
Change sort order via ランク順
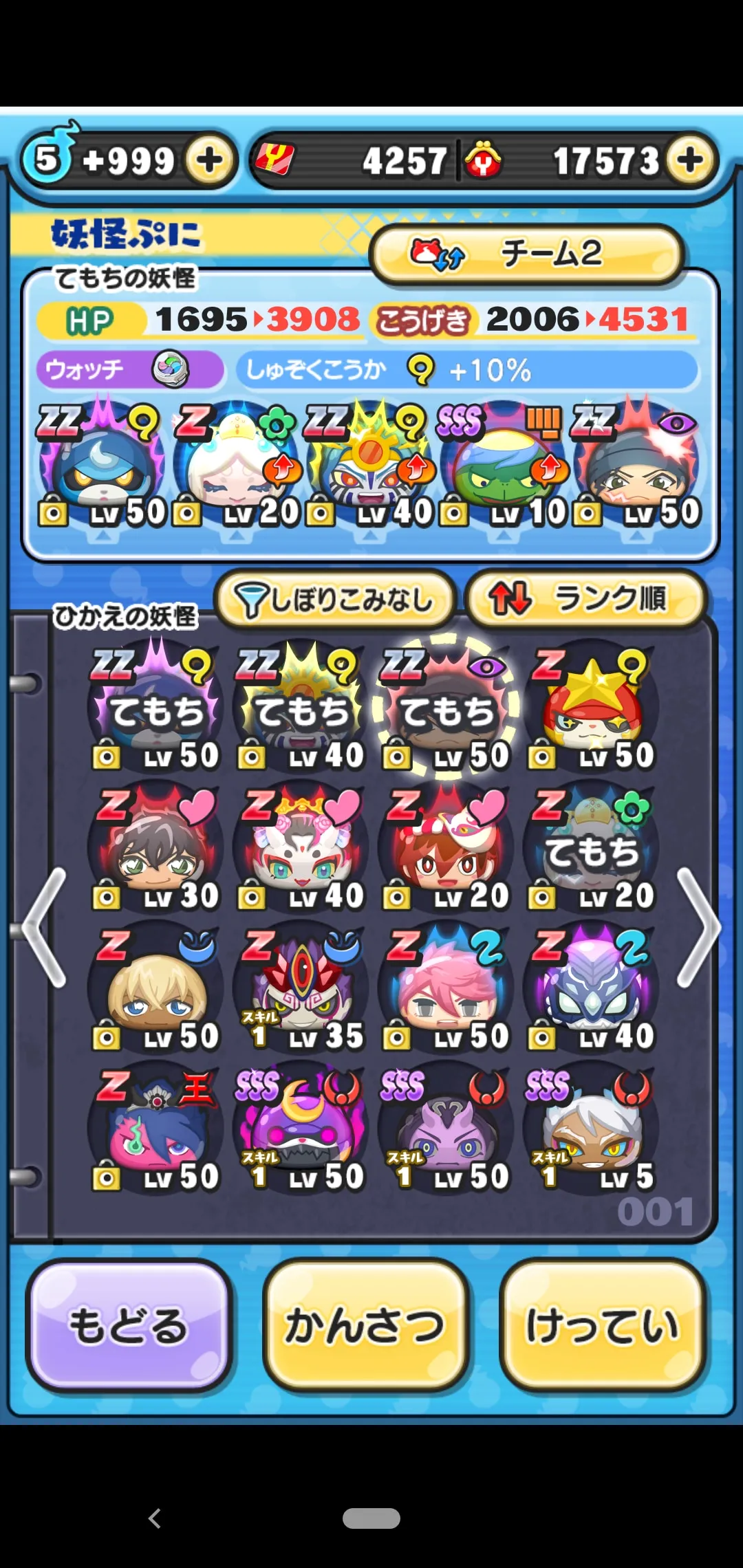(x=585, y=599)
